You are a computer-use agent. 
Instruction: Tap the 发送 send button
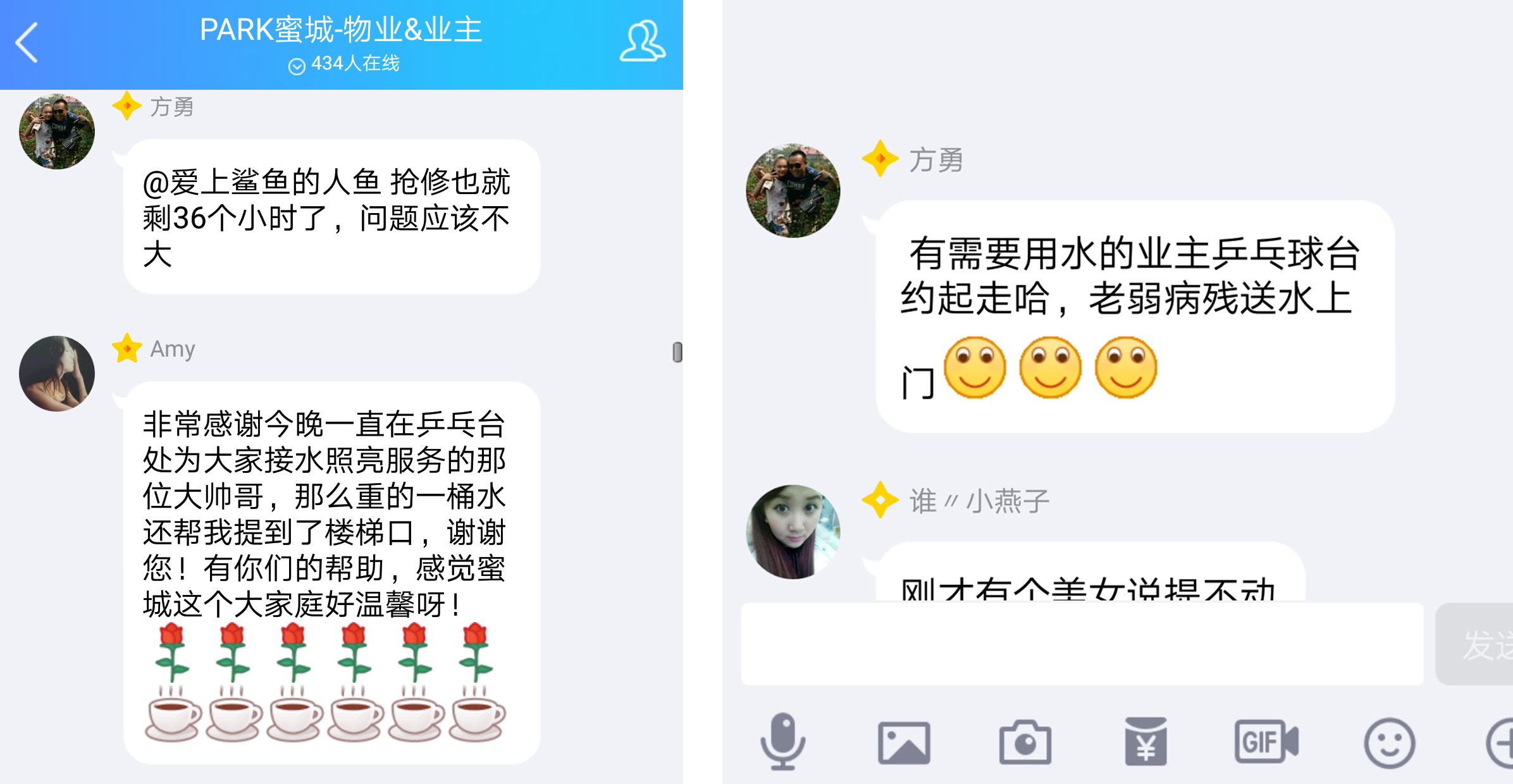point(1480,644)
